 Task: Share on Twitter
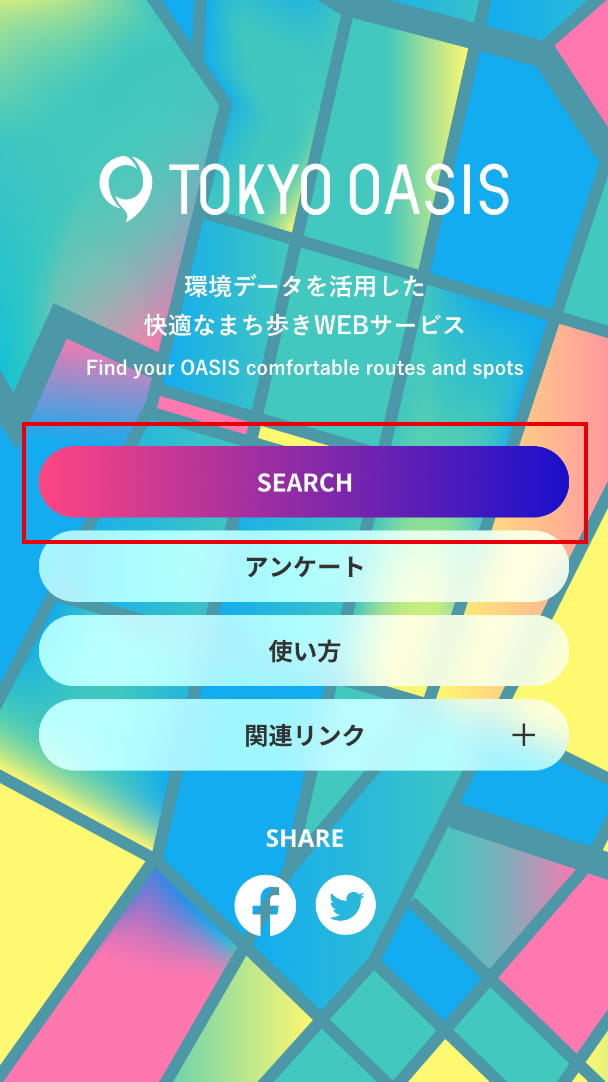[346, 906]
